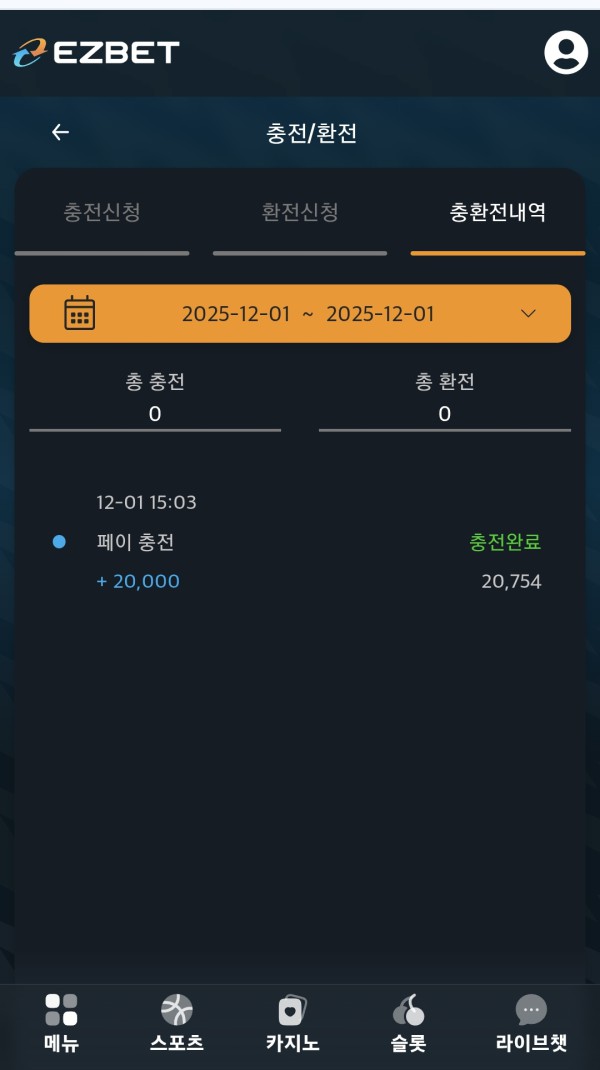Open the 메뉴 bottom navigation item

tap(61, 1023)
